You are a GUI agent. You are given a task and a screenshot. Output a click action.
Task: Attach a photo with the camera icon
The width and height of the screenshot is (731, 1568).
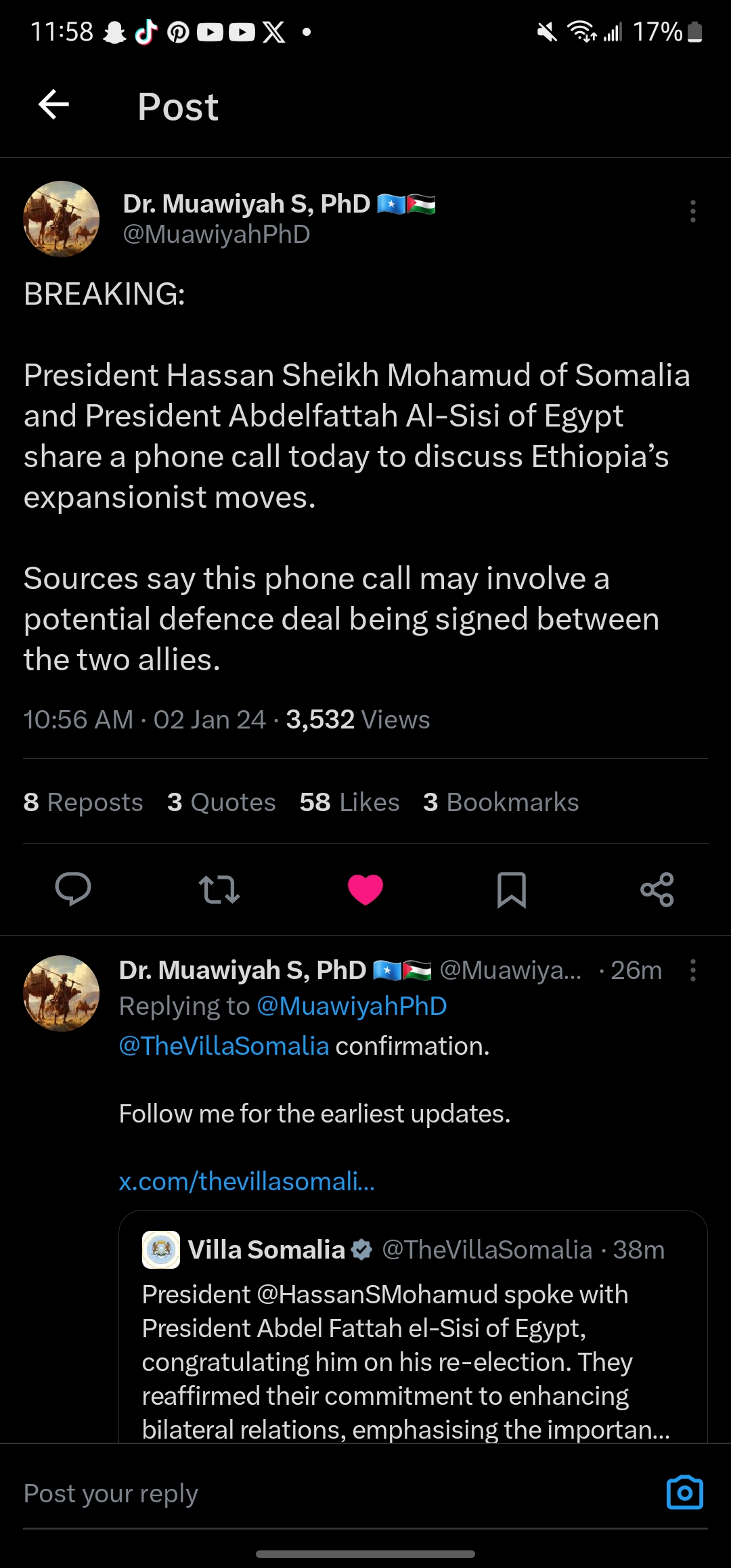684,1492
